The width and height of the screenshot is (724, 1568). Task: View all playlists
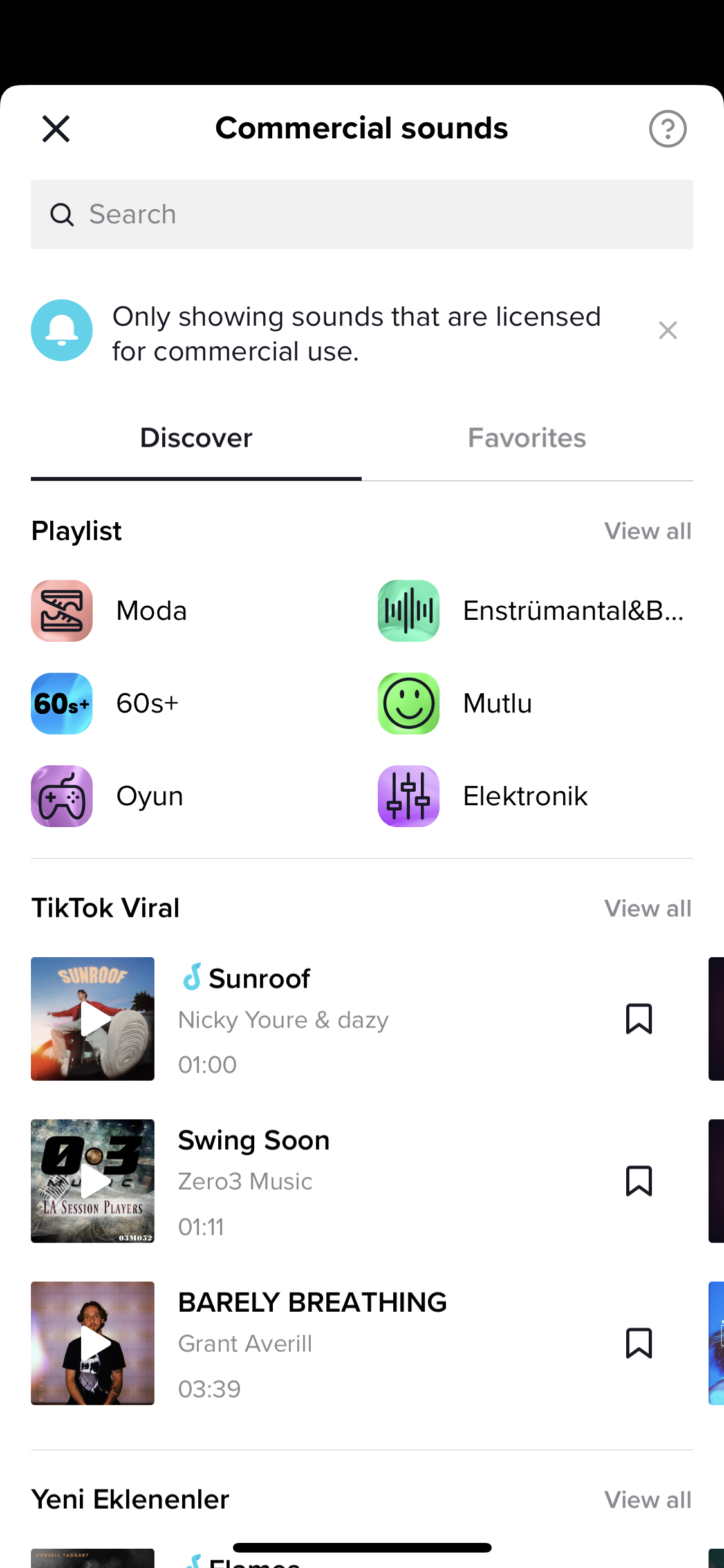coord(647,532)
